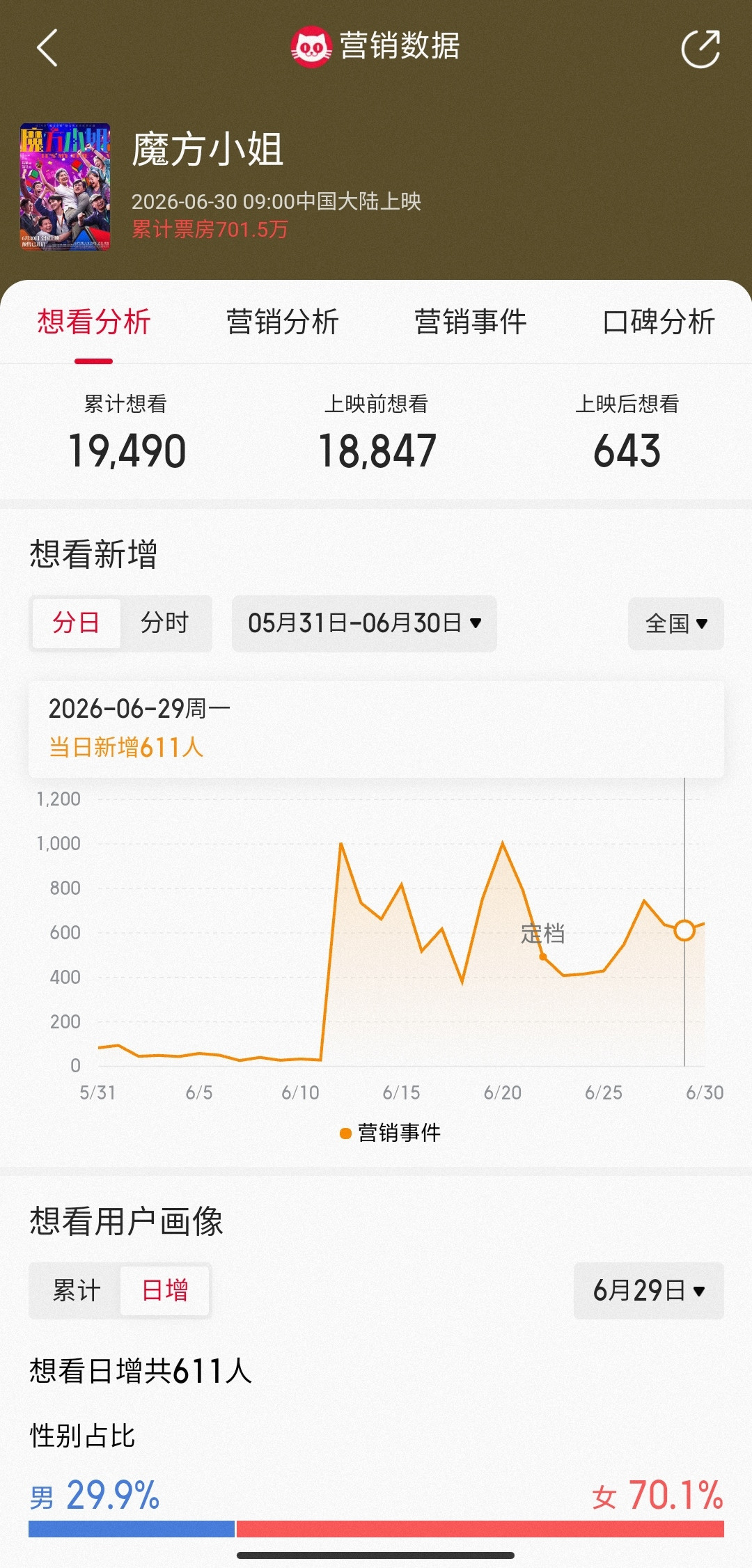Open the 魔方小姐 movie poster

click(x=65, y=187)
